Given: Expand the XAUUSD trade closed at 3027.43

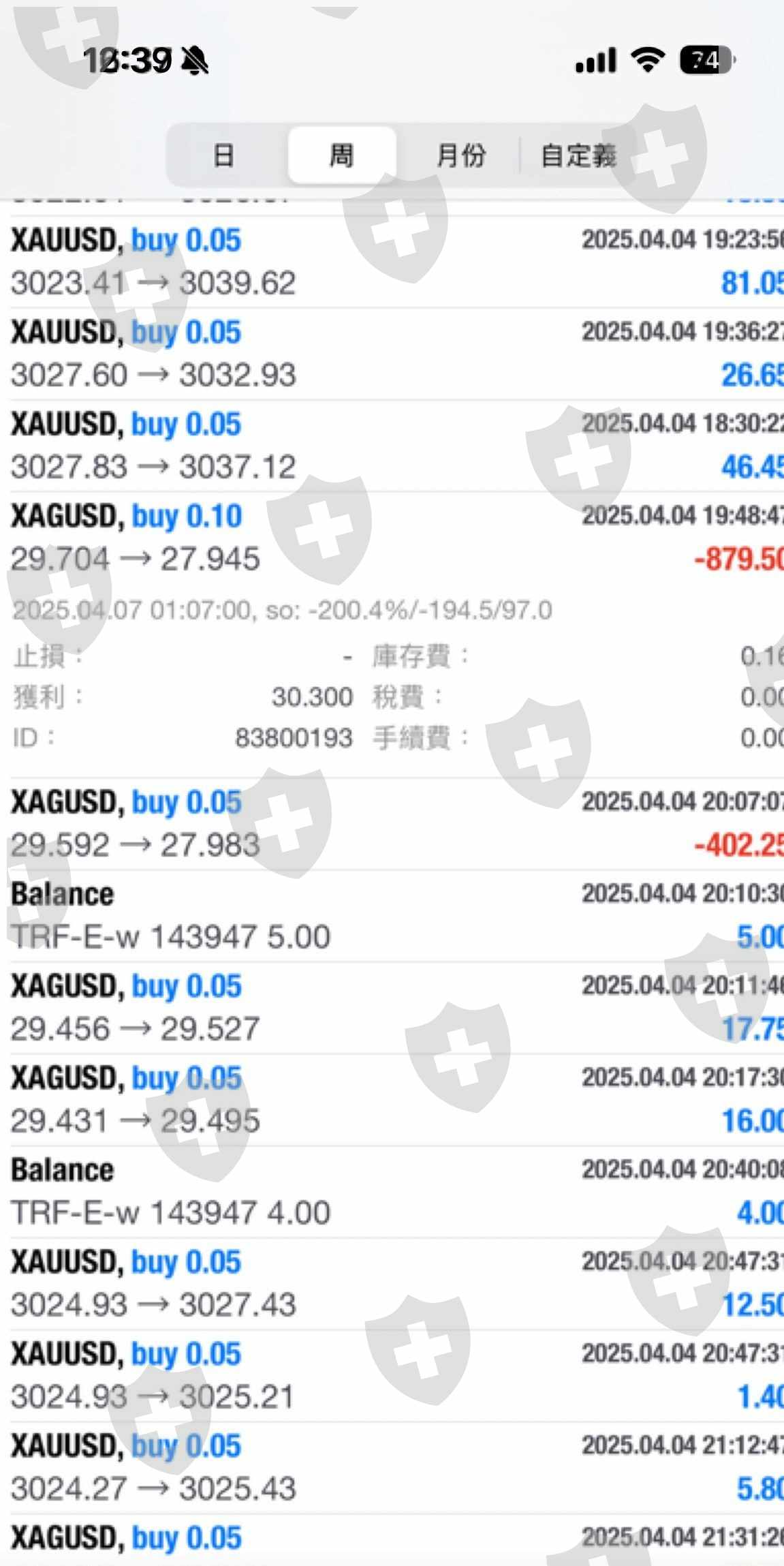Looking at the screenshot, I should tap(392, 1284).
